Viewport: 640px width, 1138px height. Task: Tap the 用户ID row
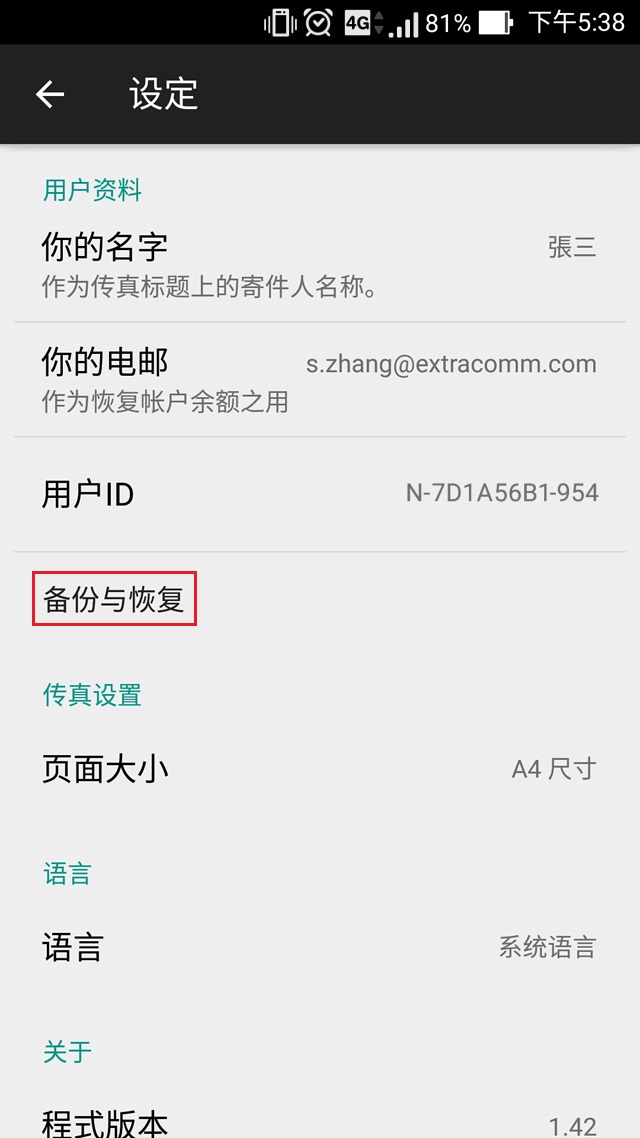click(319, 494)
